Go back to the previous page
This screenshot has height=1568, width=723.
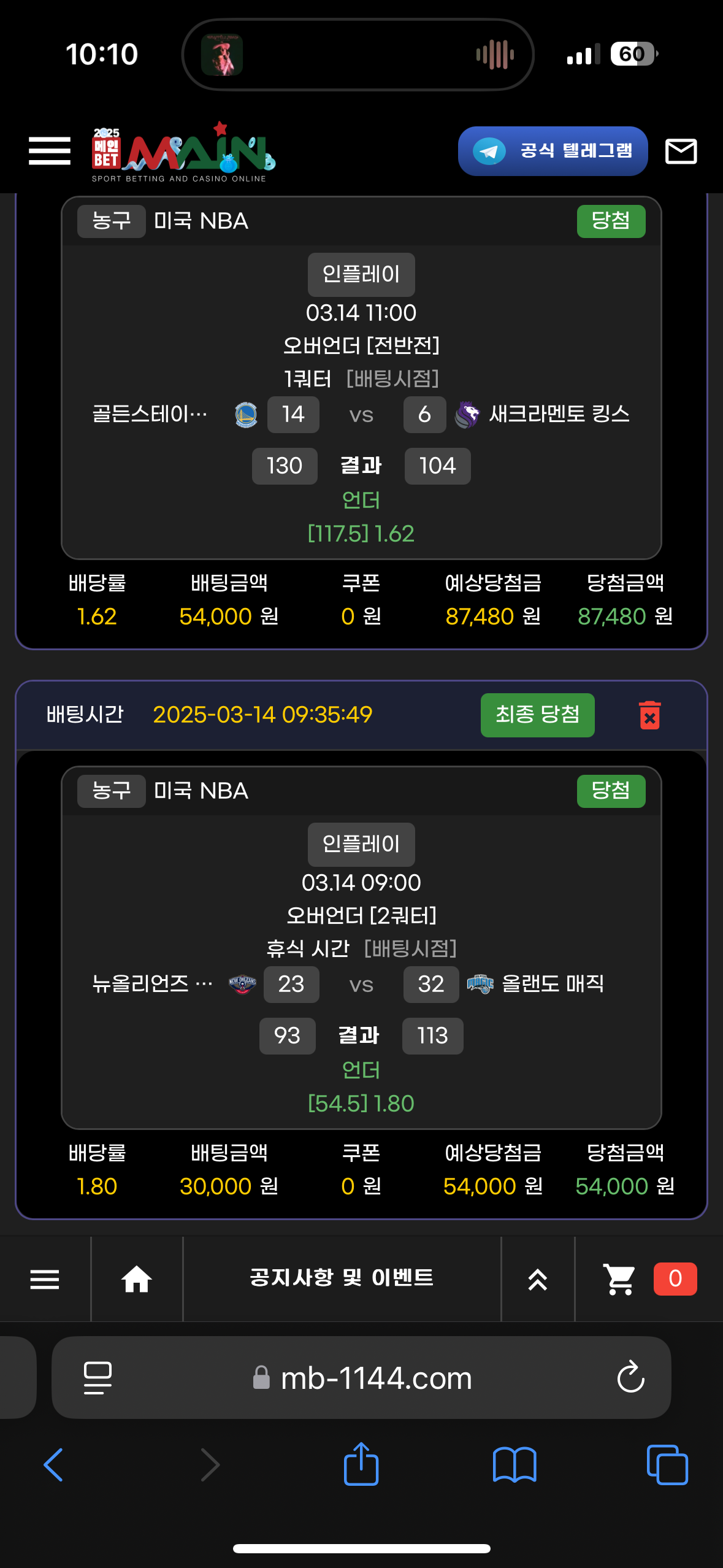click(x=54, y=1465)
